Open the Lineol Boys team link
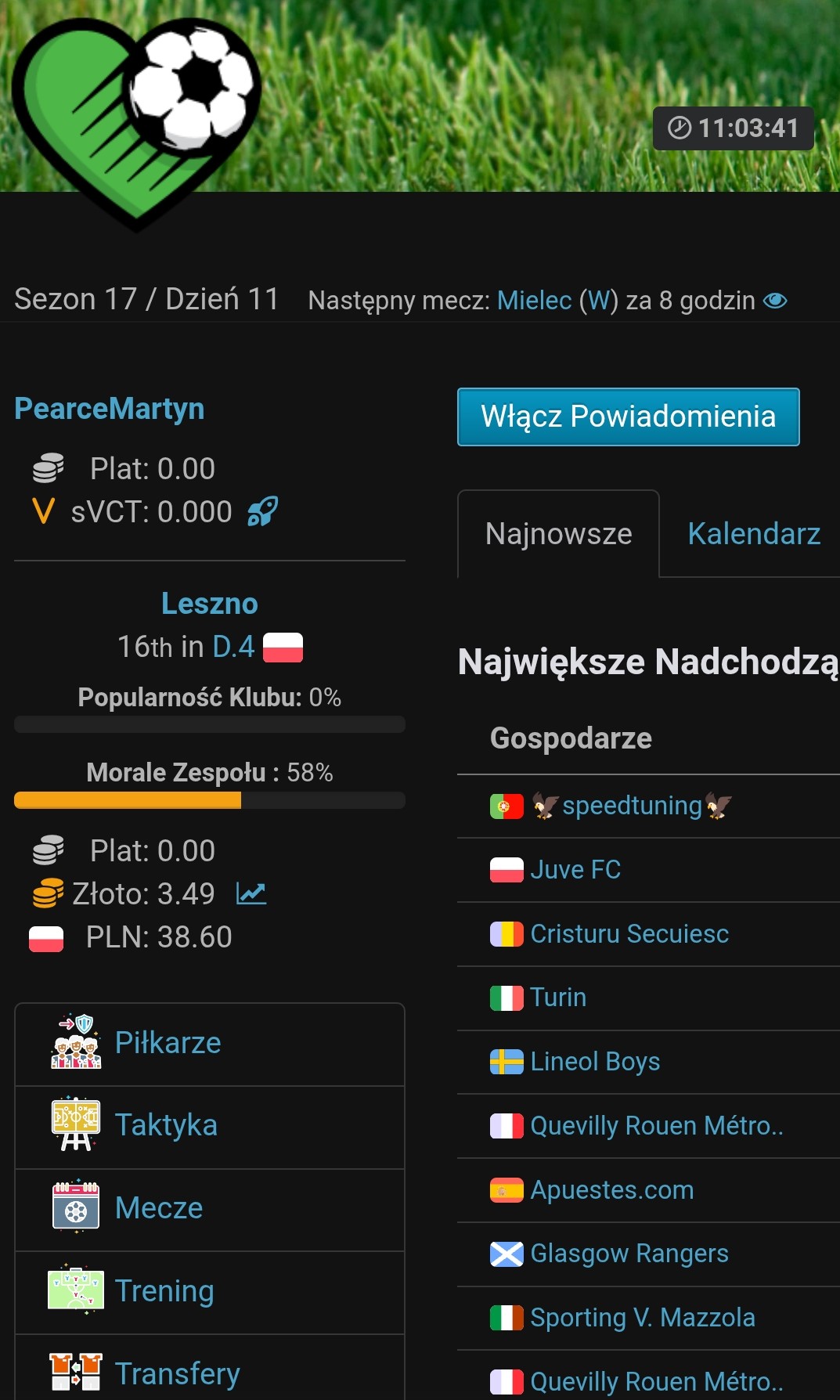This screenshot has width=840, height=1400. pyautogui.click(x=595, y=1062)
